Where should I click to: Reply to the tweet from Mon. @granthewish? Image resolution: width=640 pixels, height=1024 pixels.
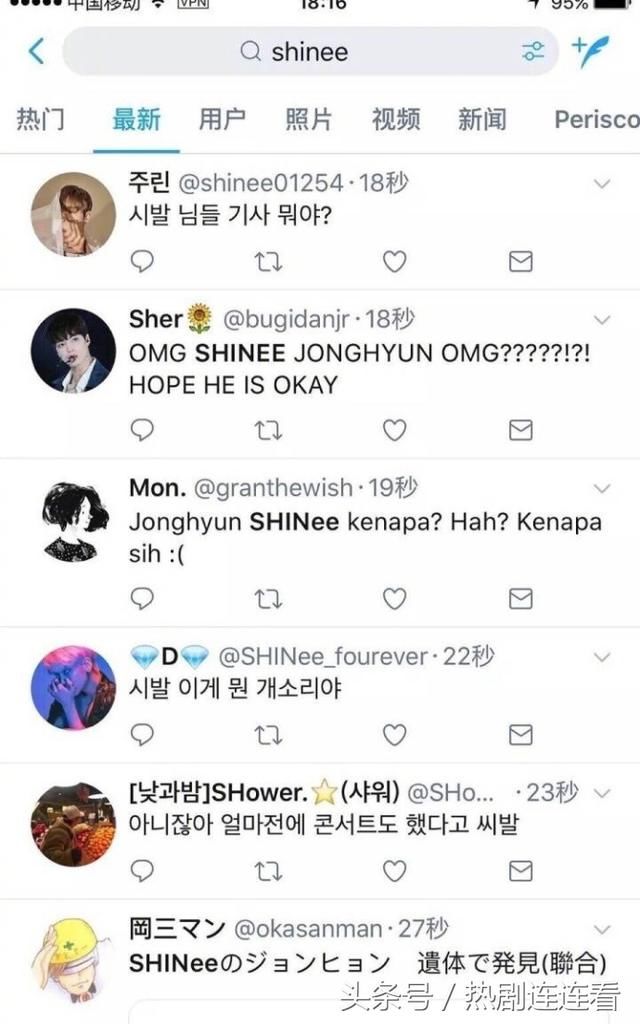143,598
